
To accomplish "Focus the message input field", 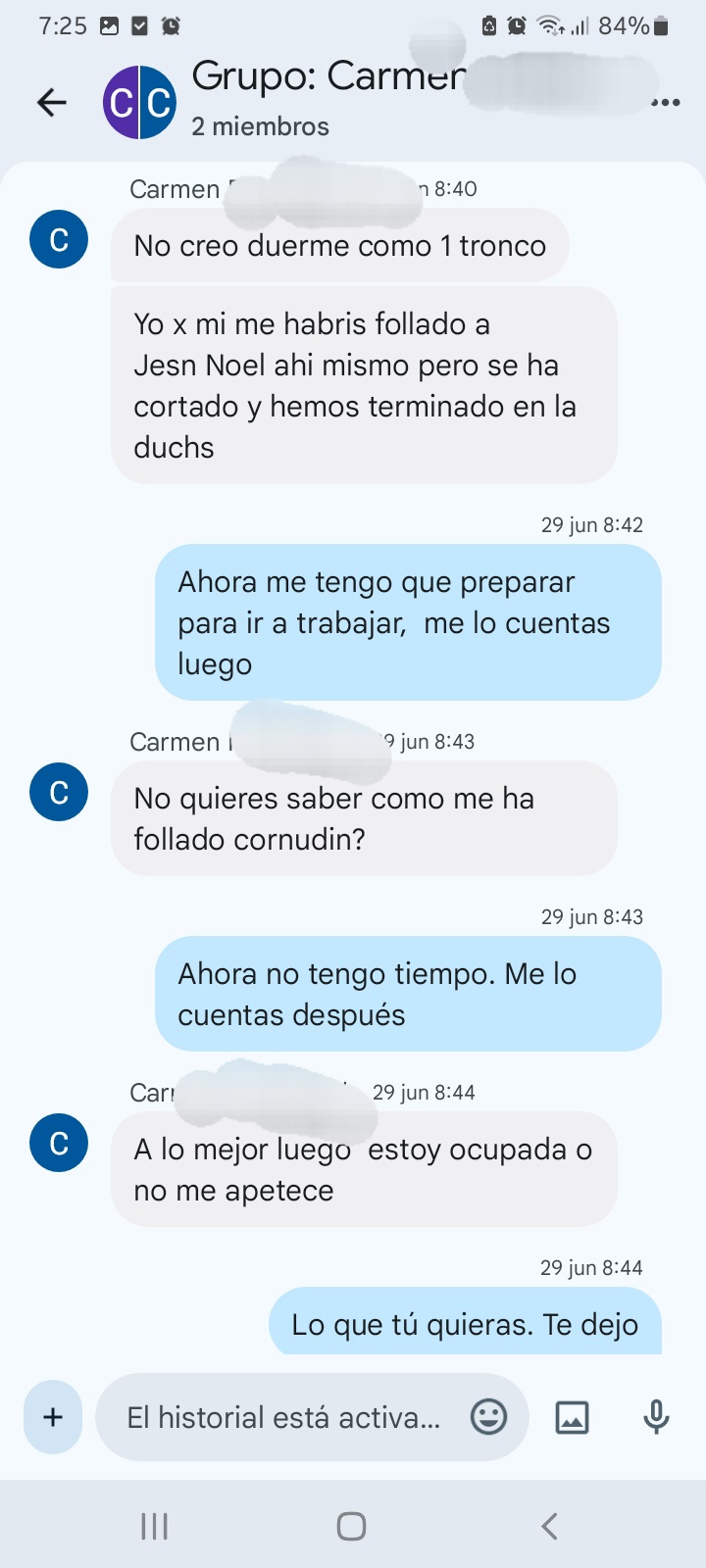I will (284, 1417).
